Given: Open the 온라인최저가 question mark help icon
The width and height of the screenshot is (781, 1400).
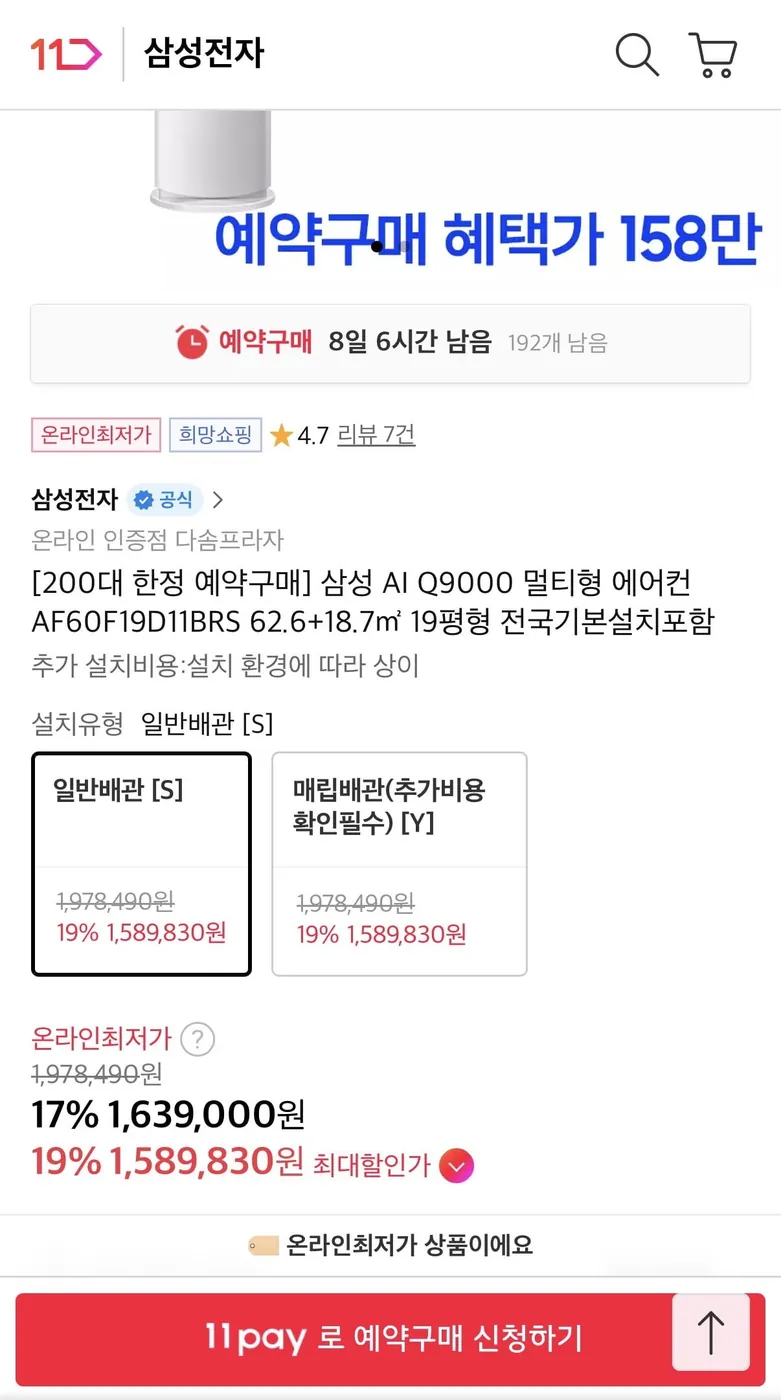Looking at the screenshot, I should tap(196, 1039).
